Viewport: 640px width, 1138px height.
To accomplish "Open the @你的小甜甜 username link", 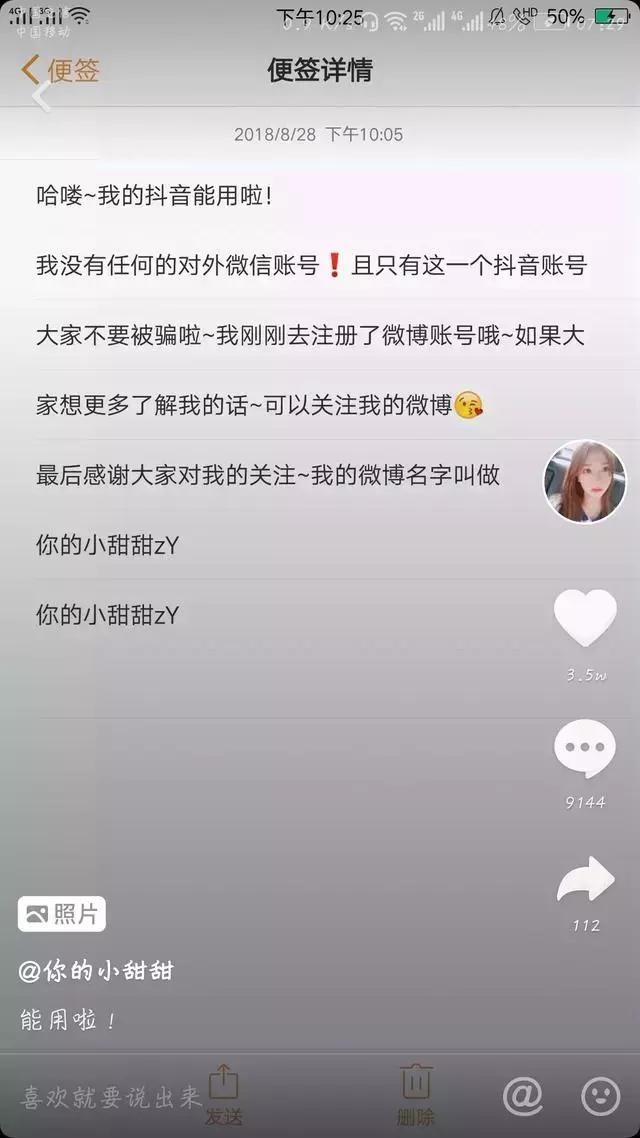I will pos(97,970).
